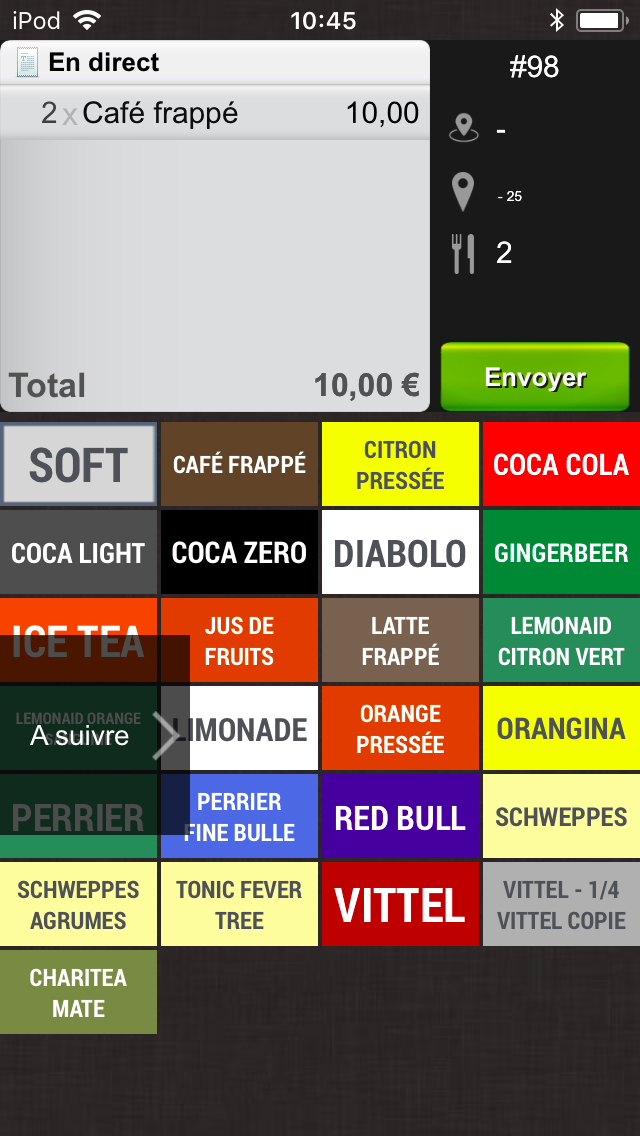640x1136 pixels.
Task: Select Gingerbeer
Action: point(561,553)
